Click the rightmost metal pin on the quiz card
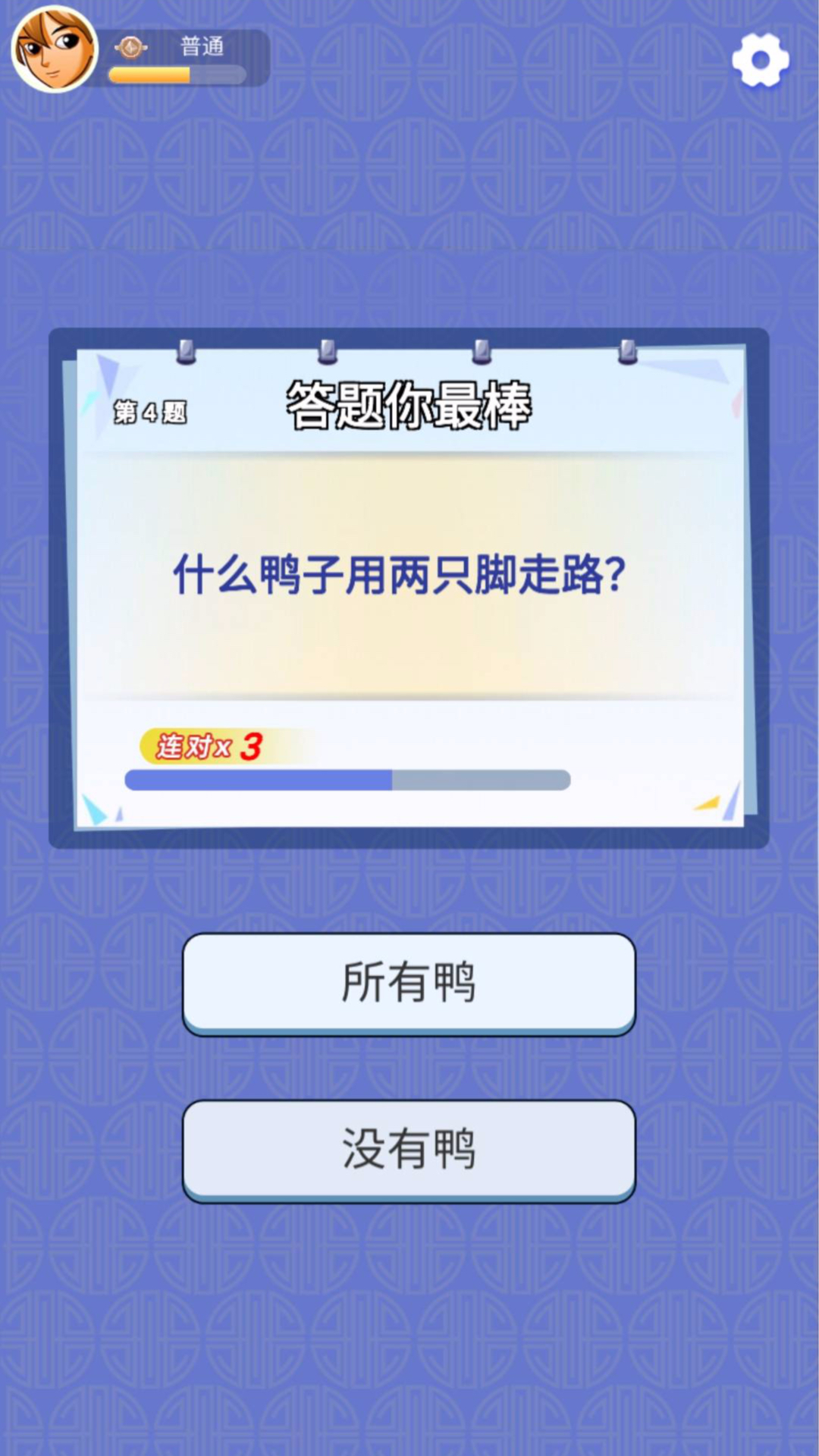The image size is (819, 1456). click(628, 350)
